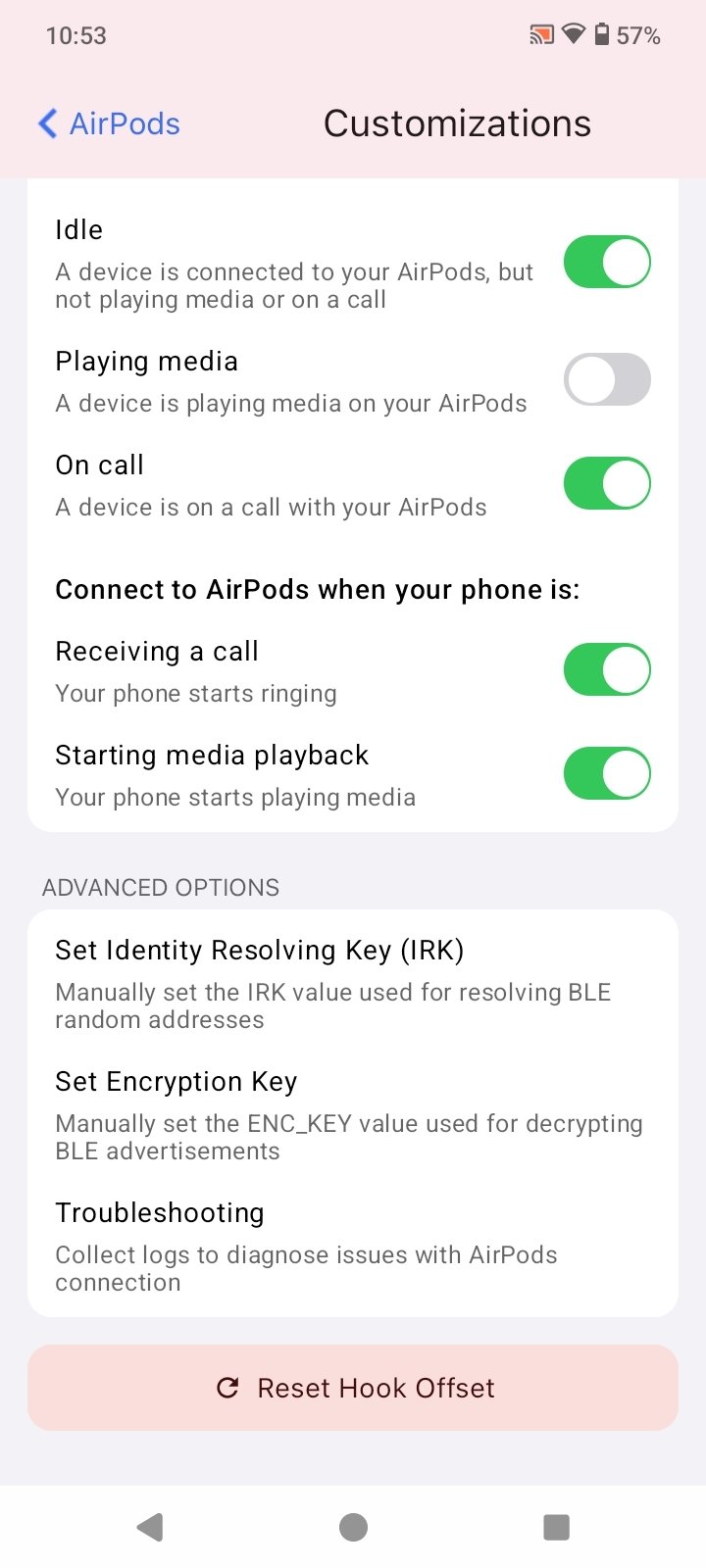Screen dimensions: 706x1568
Task: Toggle off Receiving a call
Action: click(x=606, y=669)
